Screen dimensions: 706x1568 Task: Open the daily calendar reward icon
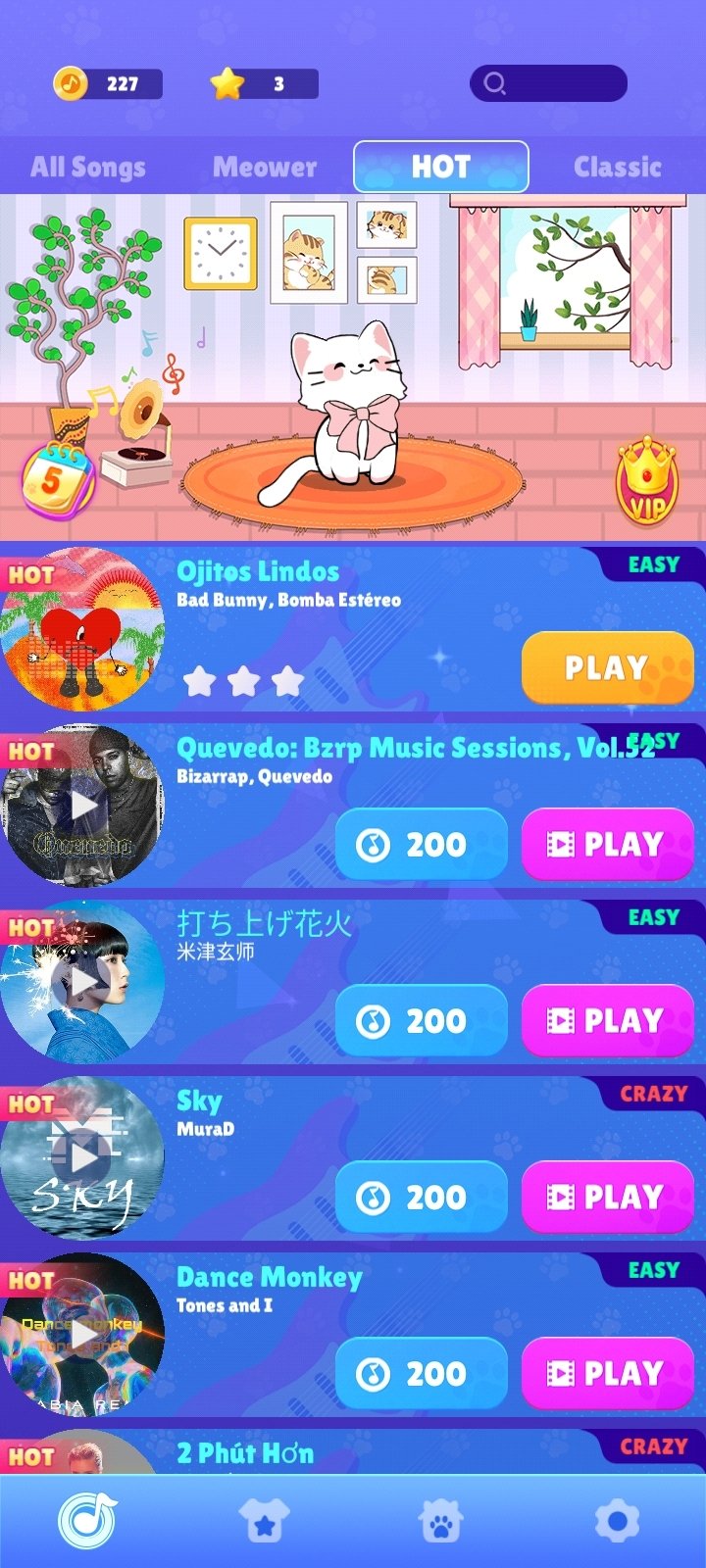coord(57,480)
